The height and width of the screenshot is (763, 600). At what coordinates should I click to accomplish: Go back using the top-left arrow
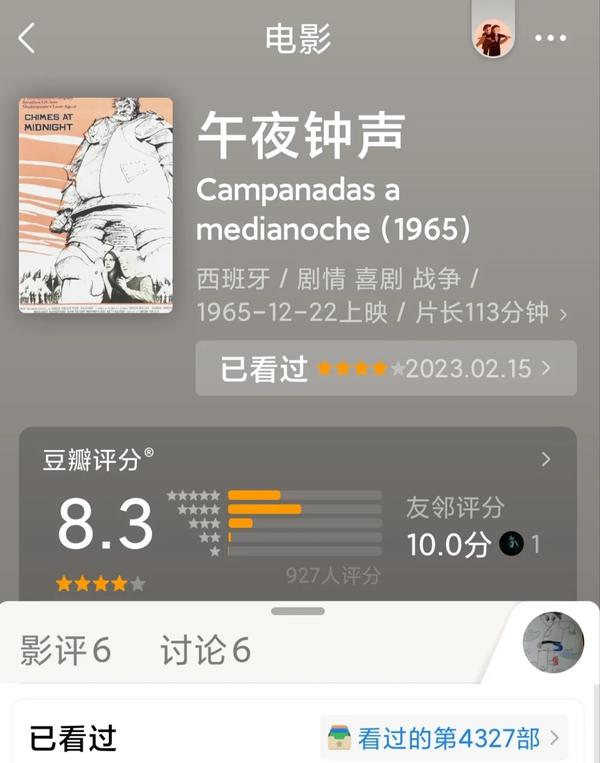[x=27, y=39]
